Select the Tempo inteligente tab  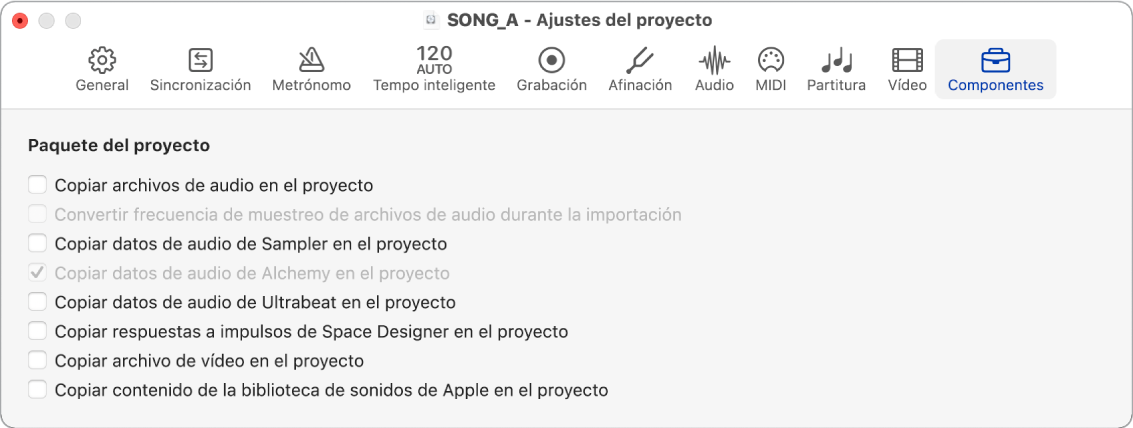pos(434,70)
